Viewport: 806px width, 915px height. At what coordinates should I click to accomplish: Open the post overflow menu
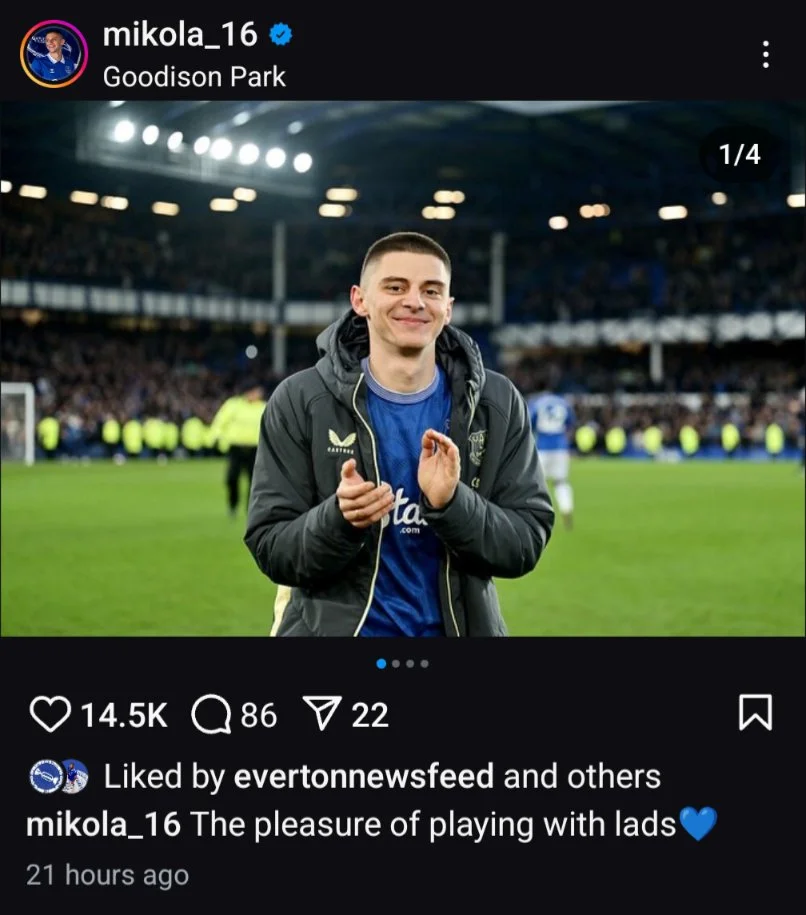(x=765, y=54)
